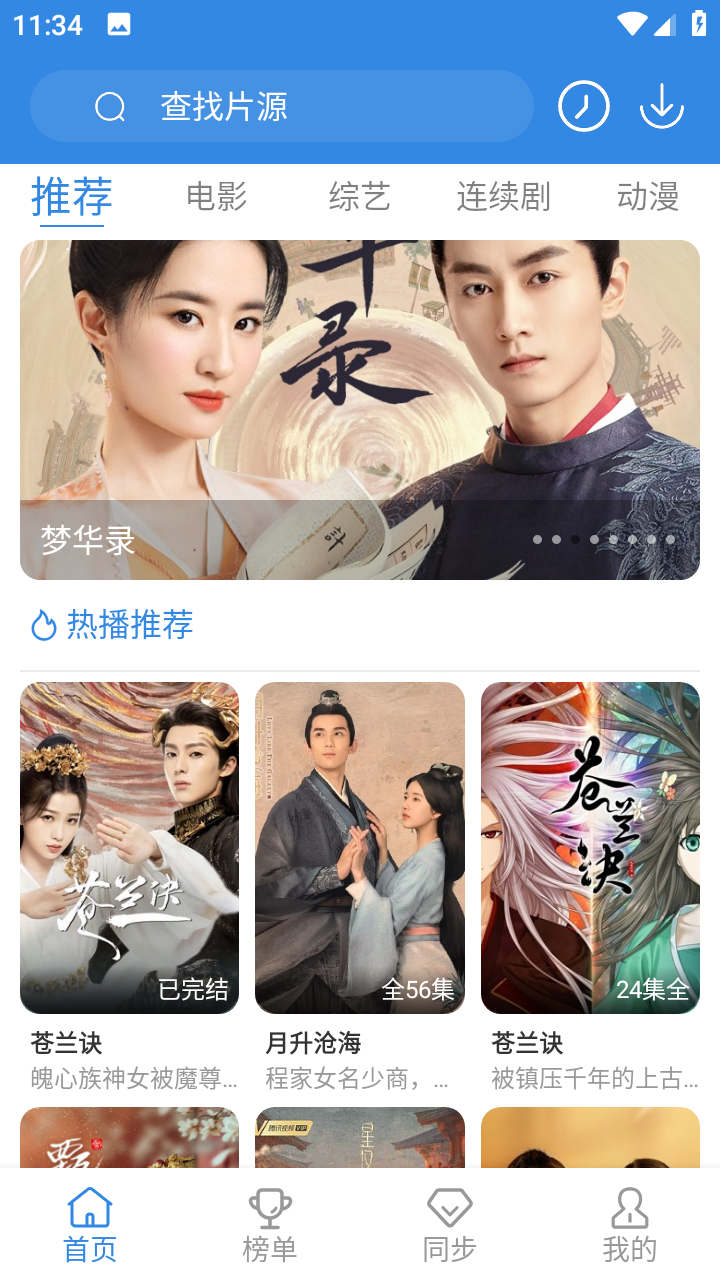The width and height of the screenshot is (720, 1280).
Task: Tap the download icon in the header
Action: click(x=662, y=105)
